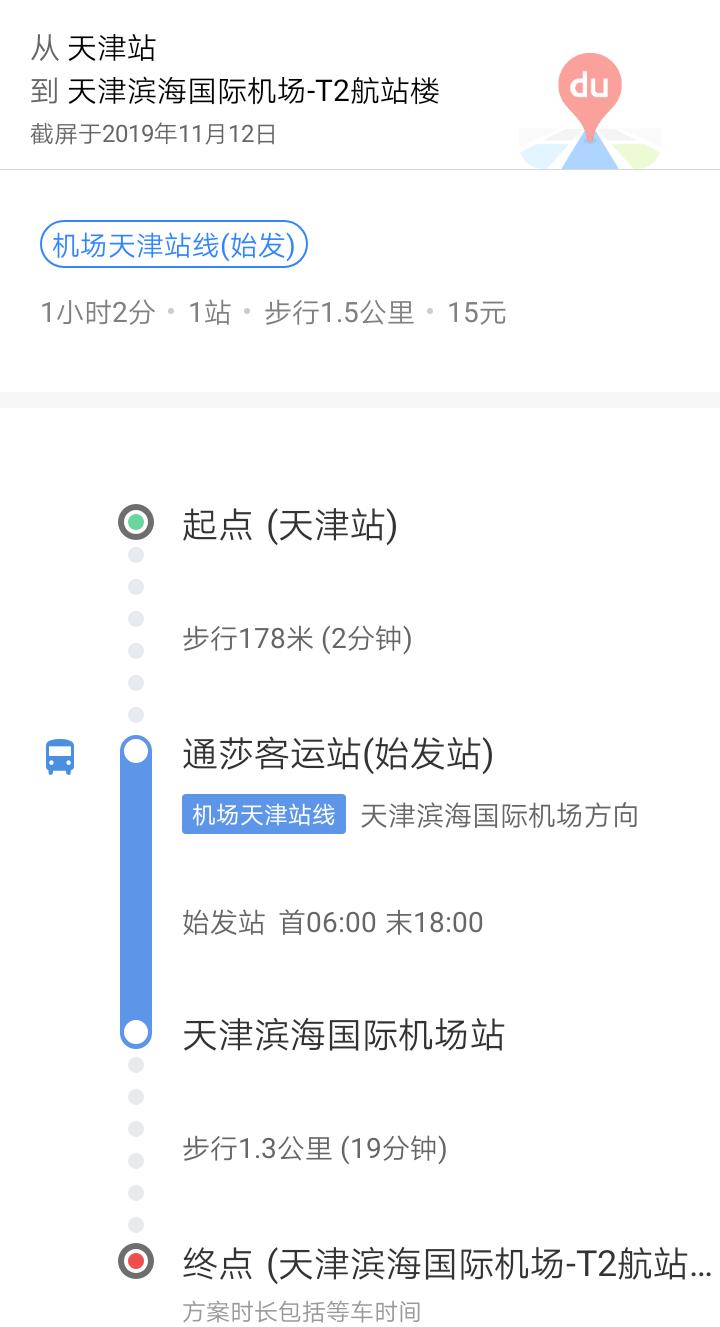Click the blue route progress line

click(x=136, y=890)
